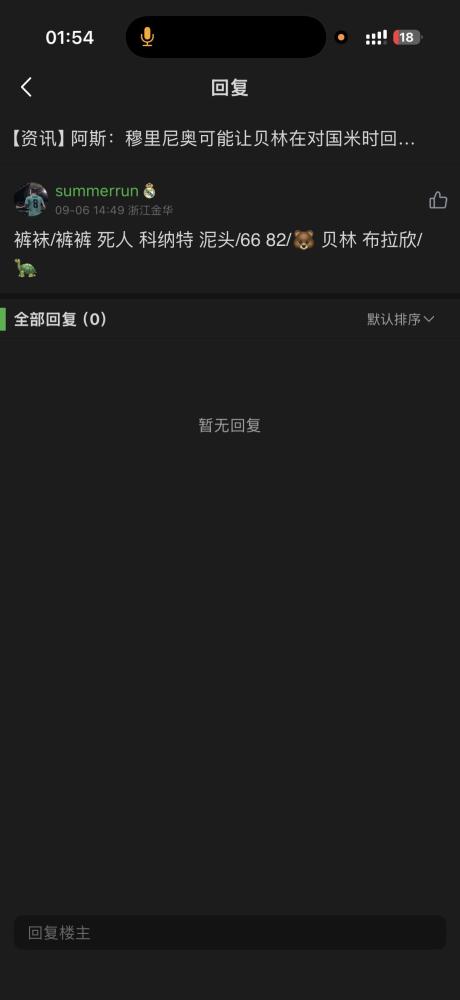Open the original 【资讯】阿斯 post title

pyautogui.click(x=213, y=140)
